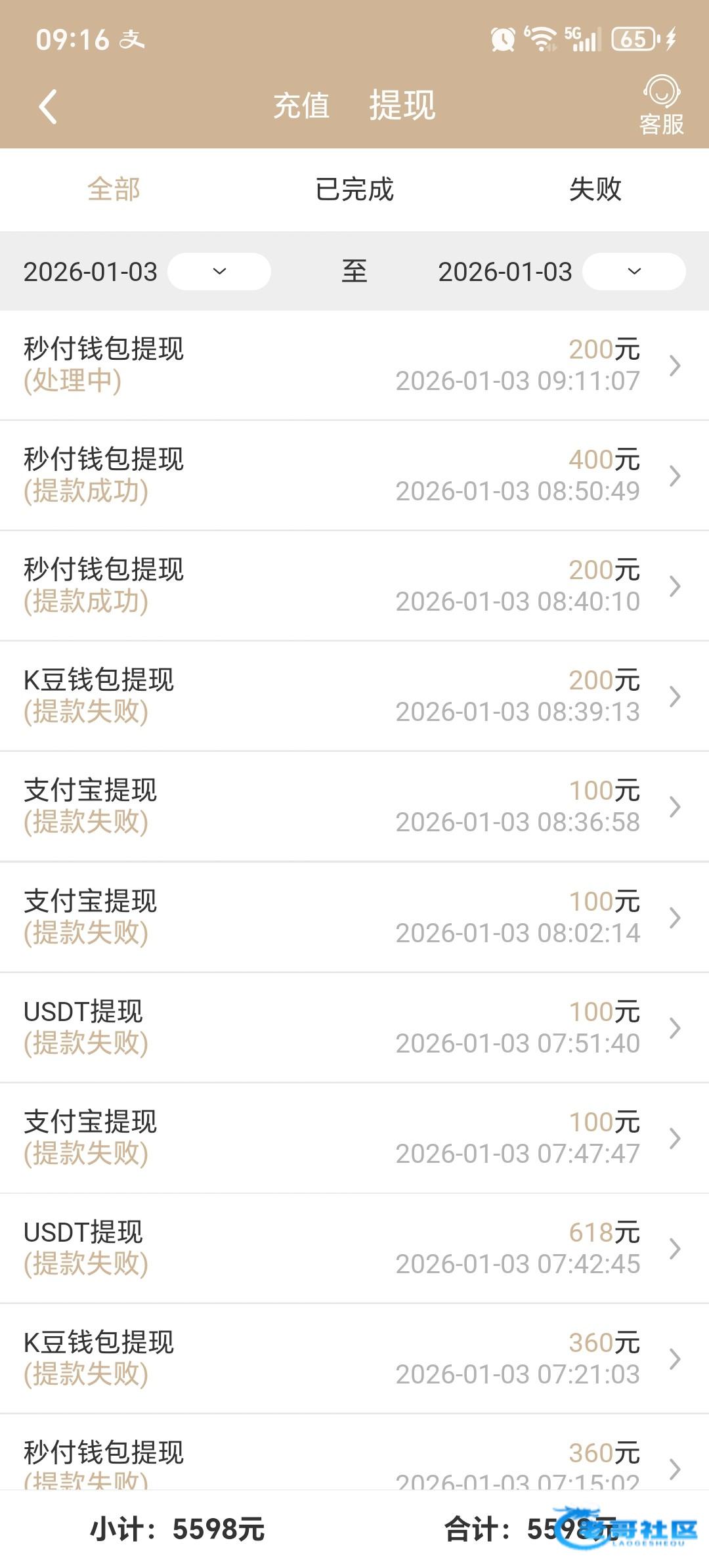Open the K豆钱包提现 360元 at 07:21:03

click(x=354, y=1359)
